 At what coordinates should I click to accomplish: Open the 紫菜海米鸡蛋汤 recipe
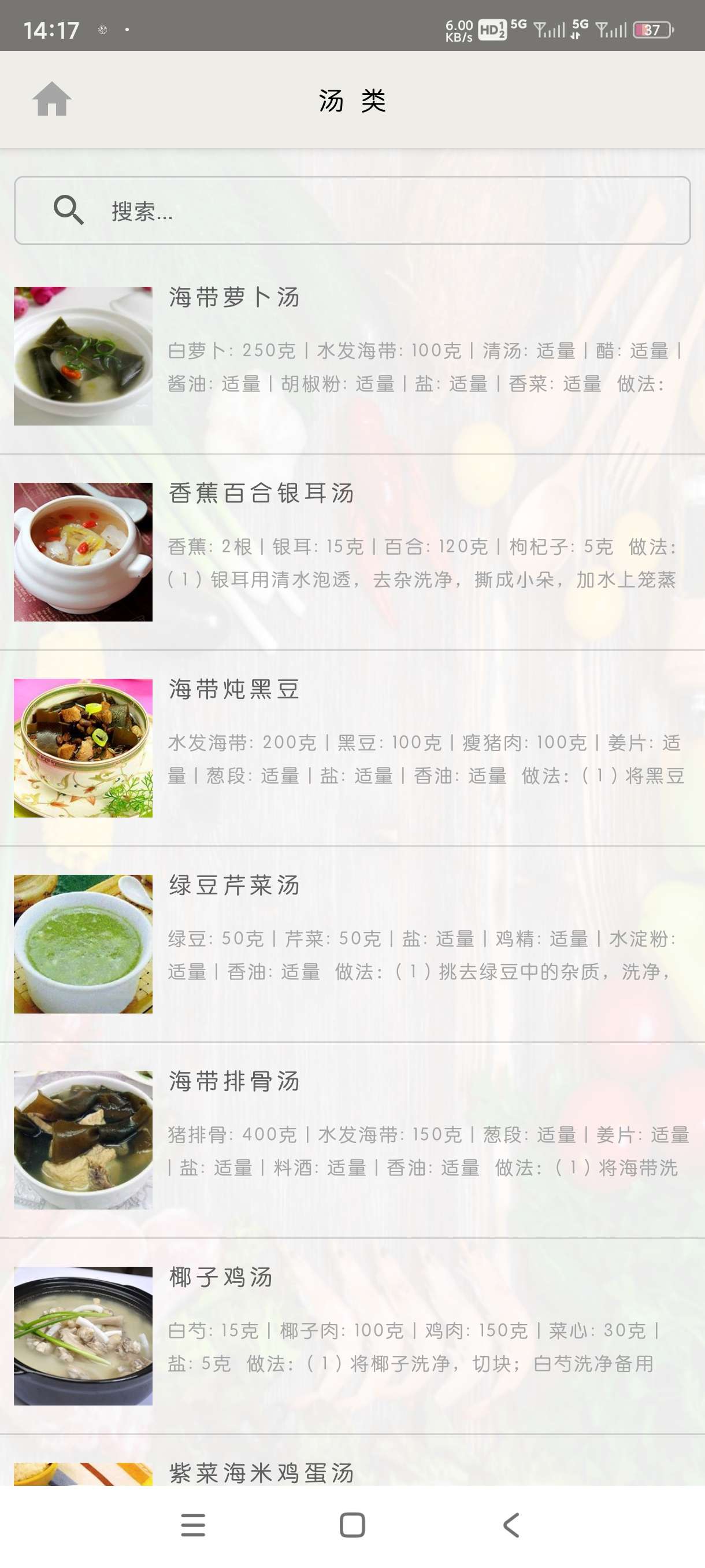click(x=262, y=1472)
